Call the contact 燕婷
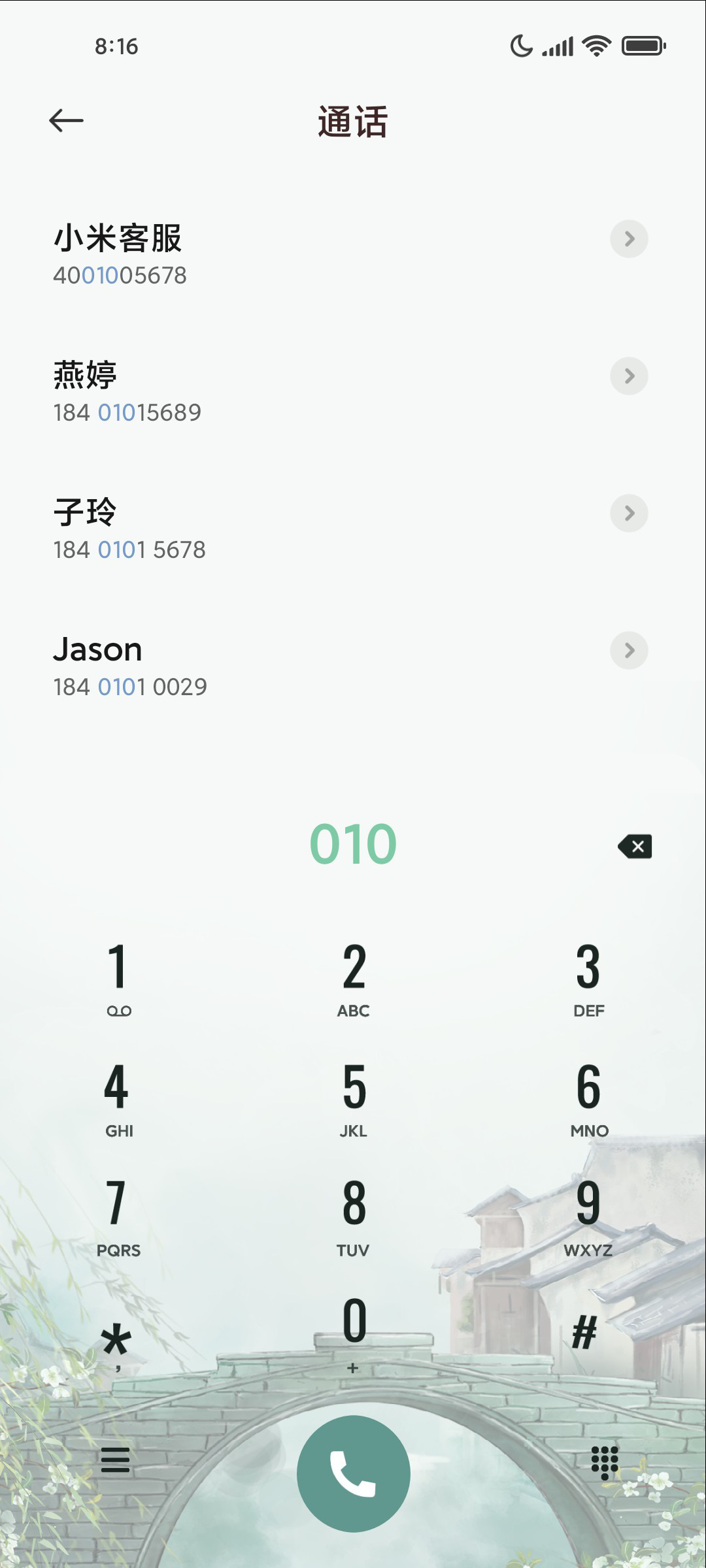 click(x=261, y=392)
